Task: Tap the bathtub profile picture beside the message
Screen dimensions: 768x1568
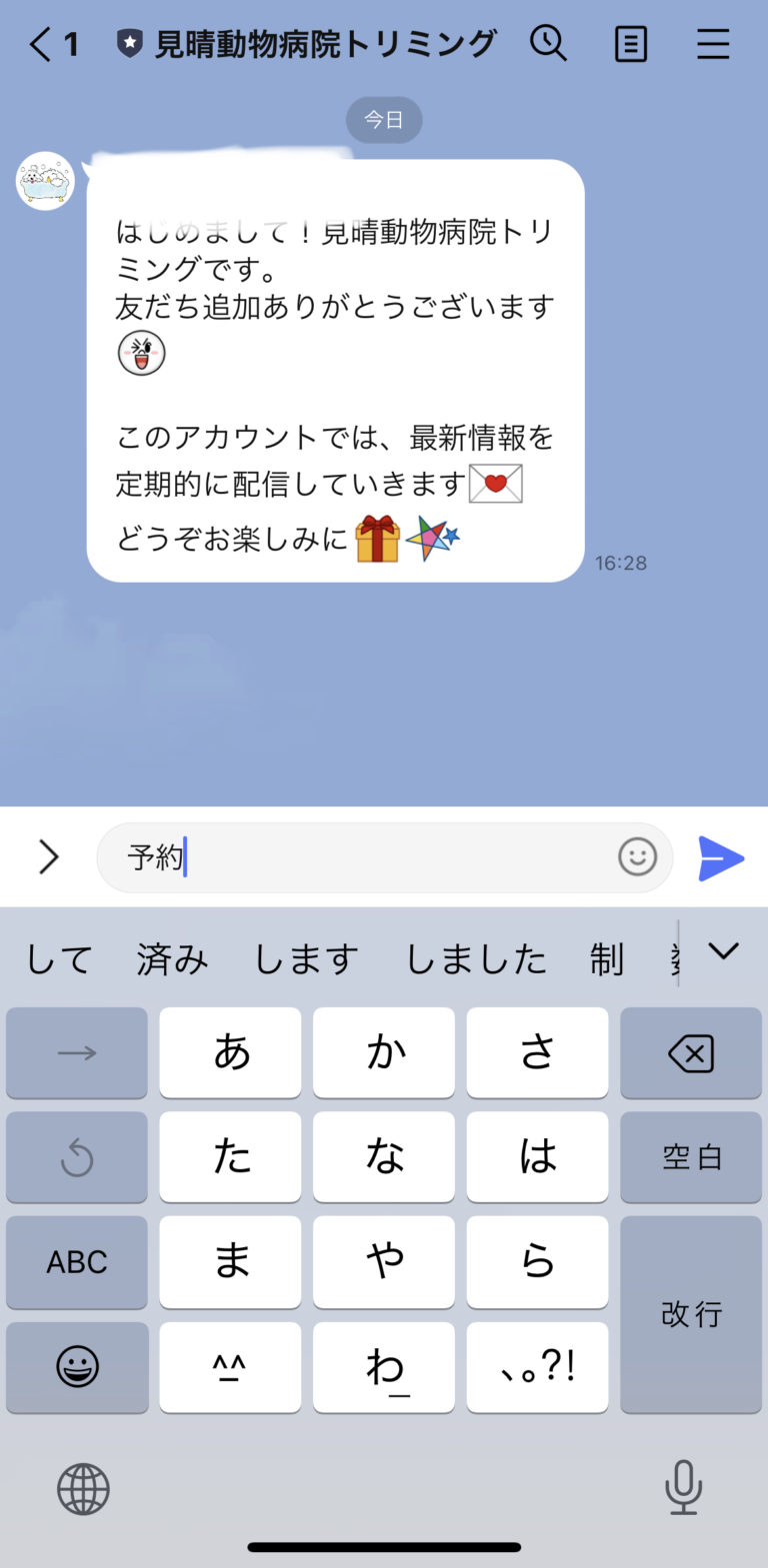Action: 45,181
